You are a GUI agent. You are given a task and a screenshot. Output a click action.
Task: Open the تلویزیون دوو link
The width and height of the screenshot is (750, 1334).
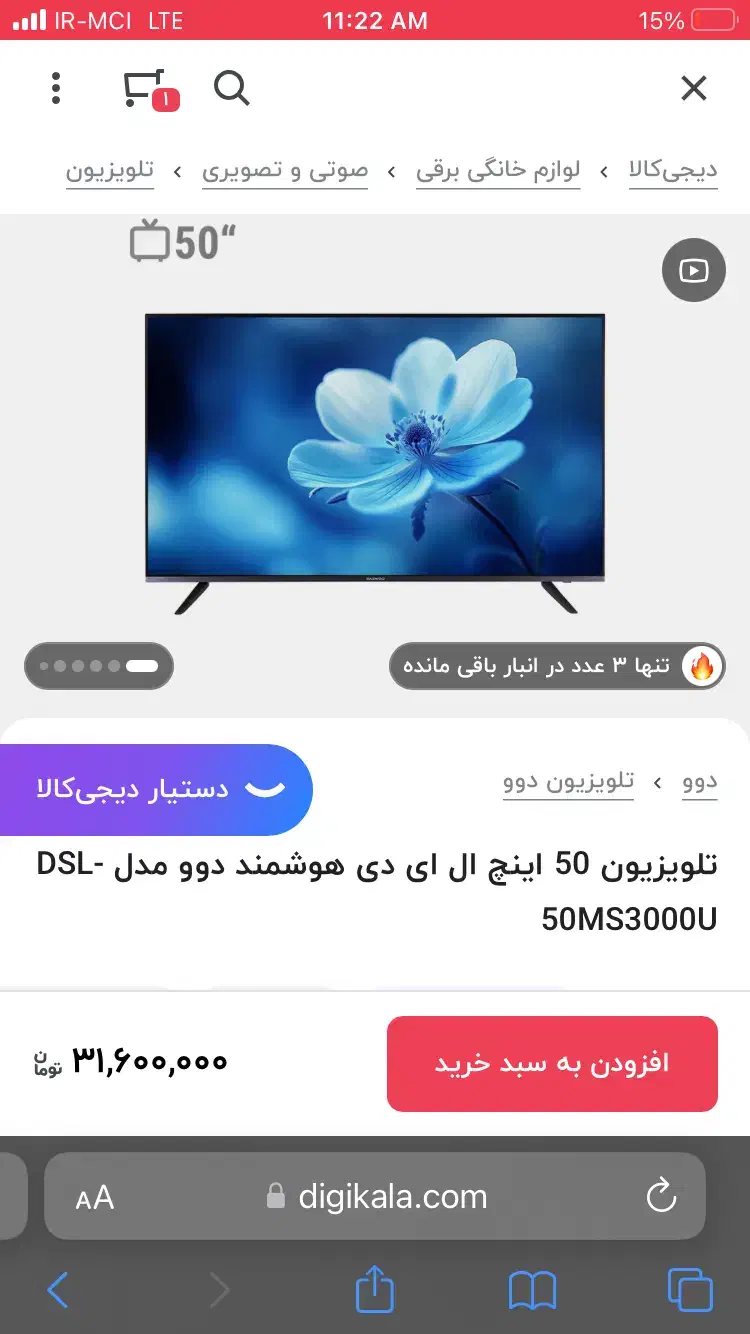click(568, 781)
